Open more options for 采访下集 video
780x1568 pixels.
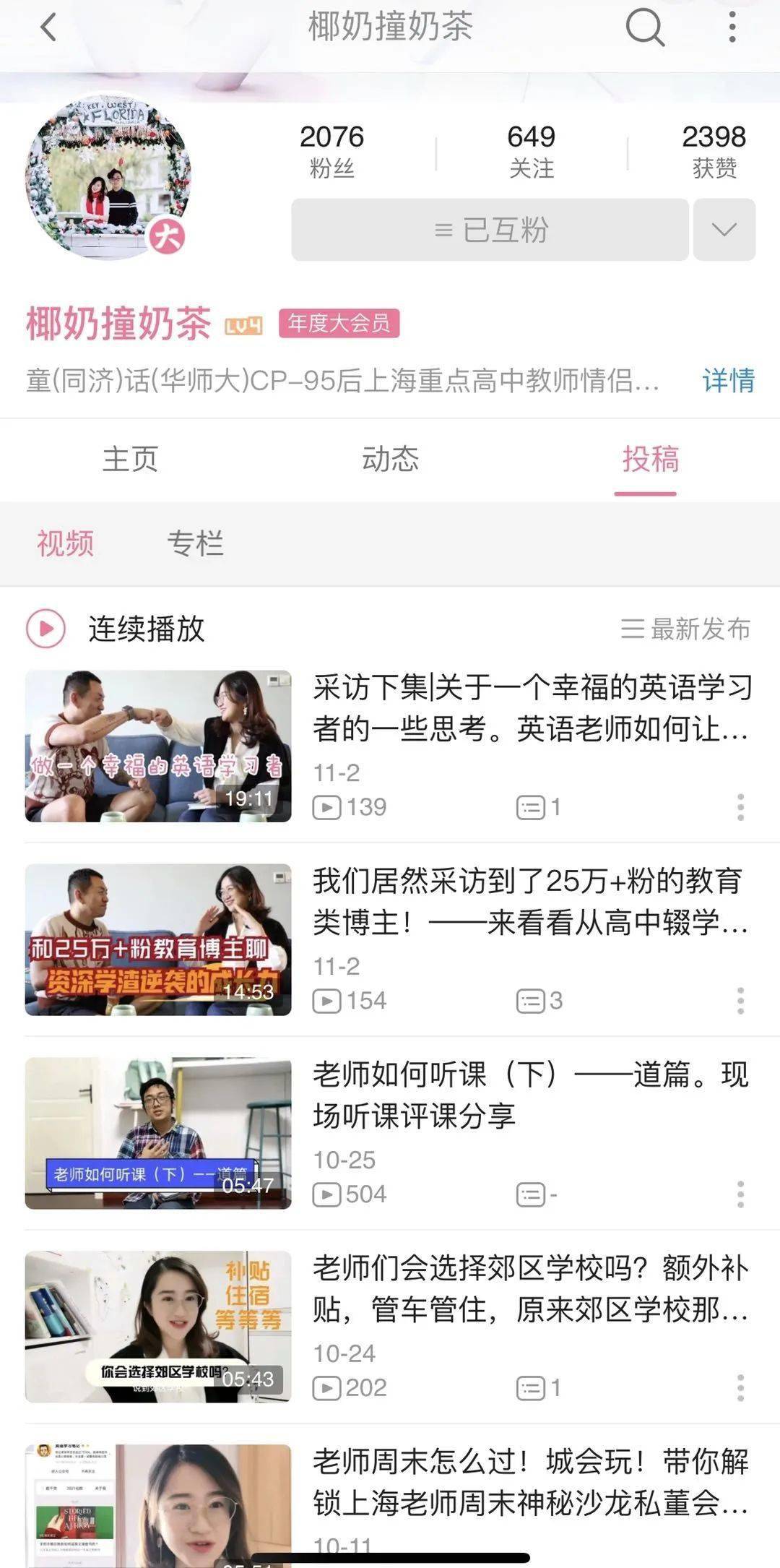pyautogui.click(x=740, y=807)
